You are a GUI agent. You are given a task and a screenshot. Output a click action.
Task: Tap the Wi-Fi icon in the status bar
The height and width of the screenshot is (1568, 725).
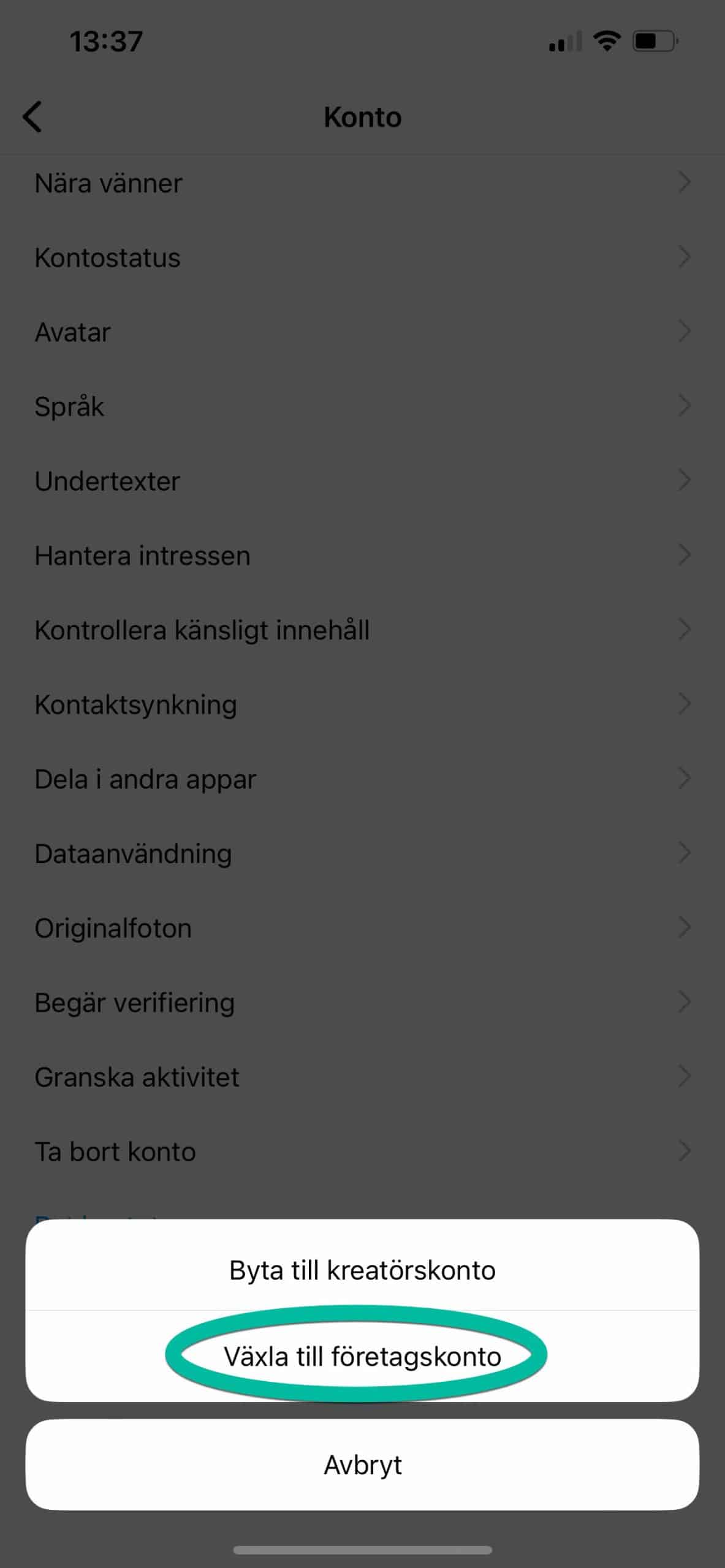(607, 39)
